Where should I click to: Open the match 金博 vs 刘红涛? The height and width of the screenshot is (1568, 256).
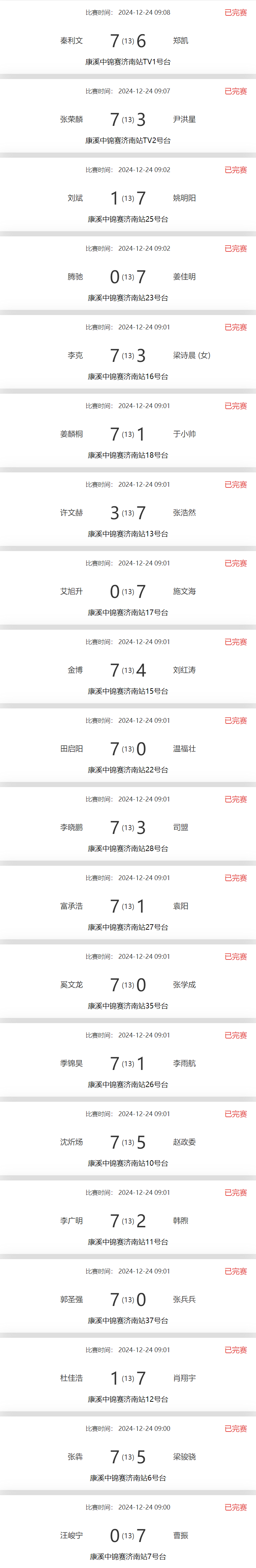tap(128, 669)
